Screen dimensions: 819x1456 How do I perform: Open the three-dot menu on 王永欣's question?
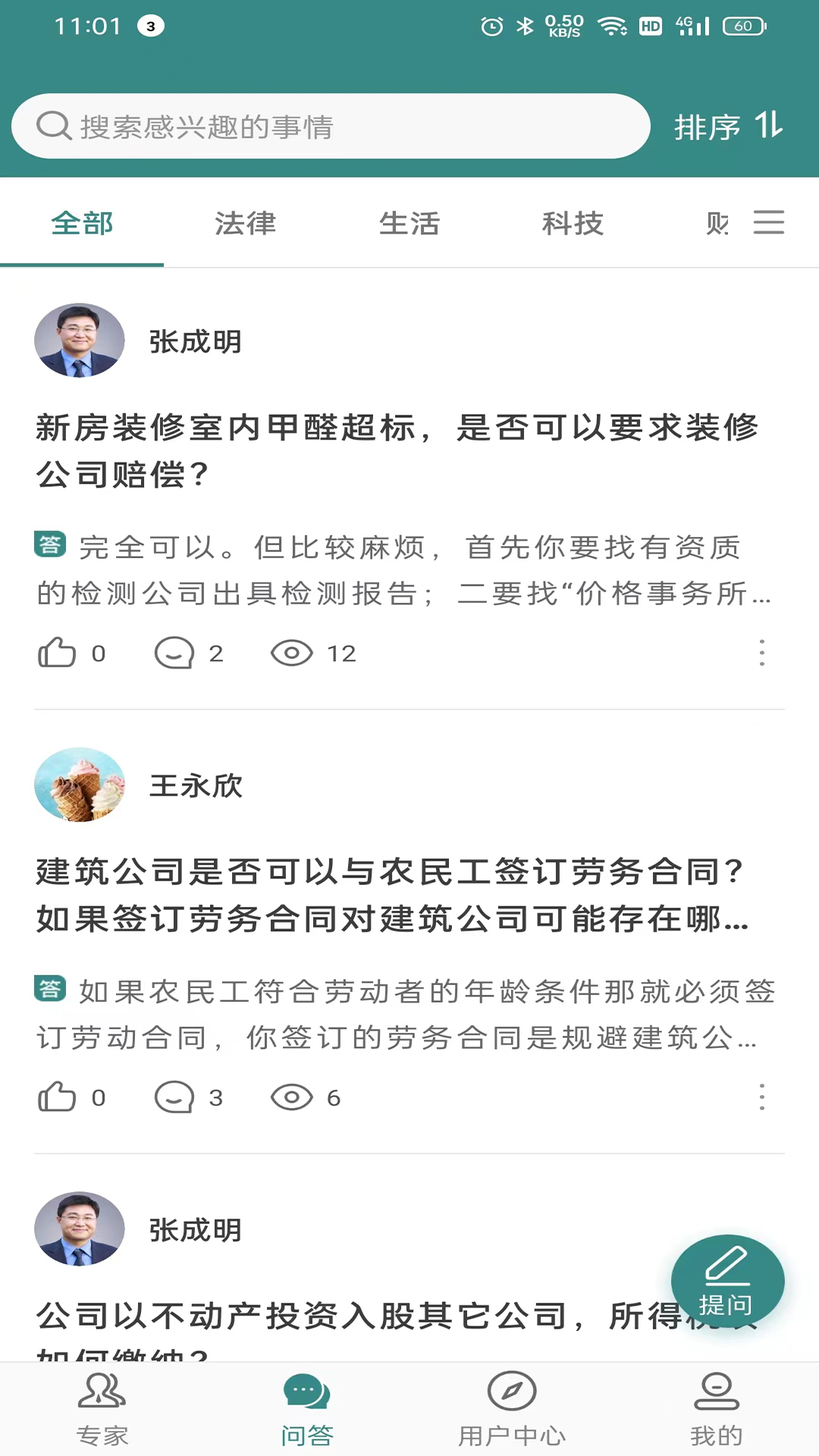click(761, 1097)
